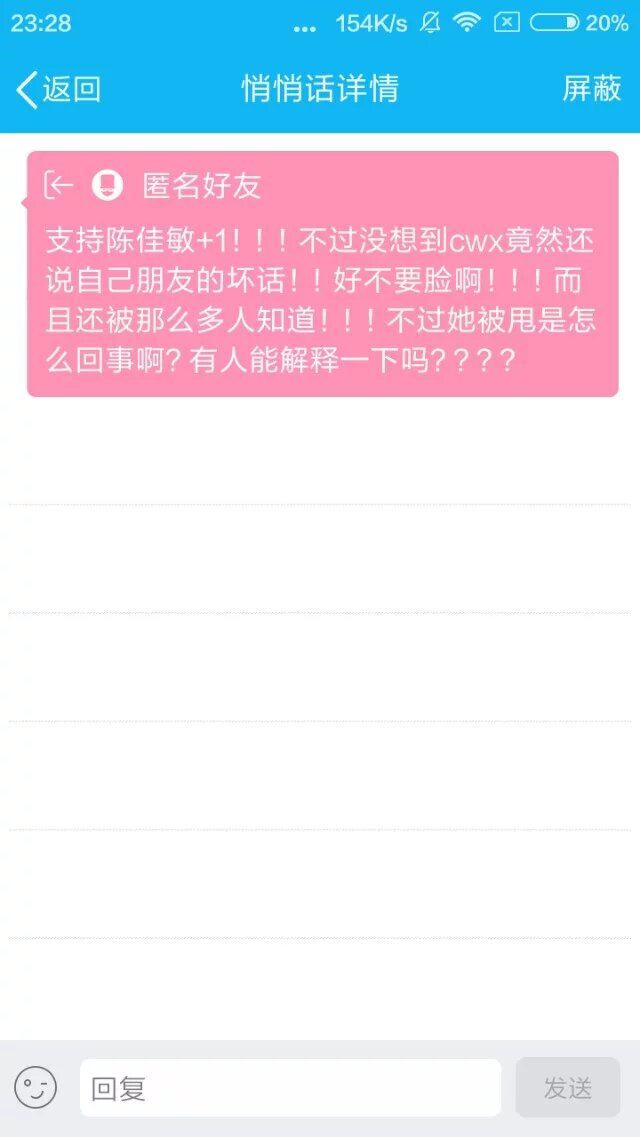Focus the 回复 reply text field
640x1137 pixels.
[290, 1088]
